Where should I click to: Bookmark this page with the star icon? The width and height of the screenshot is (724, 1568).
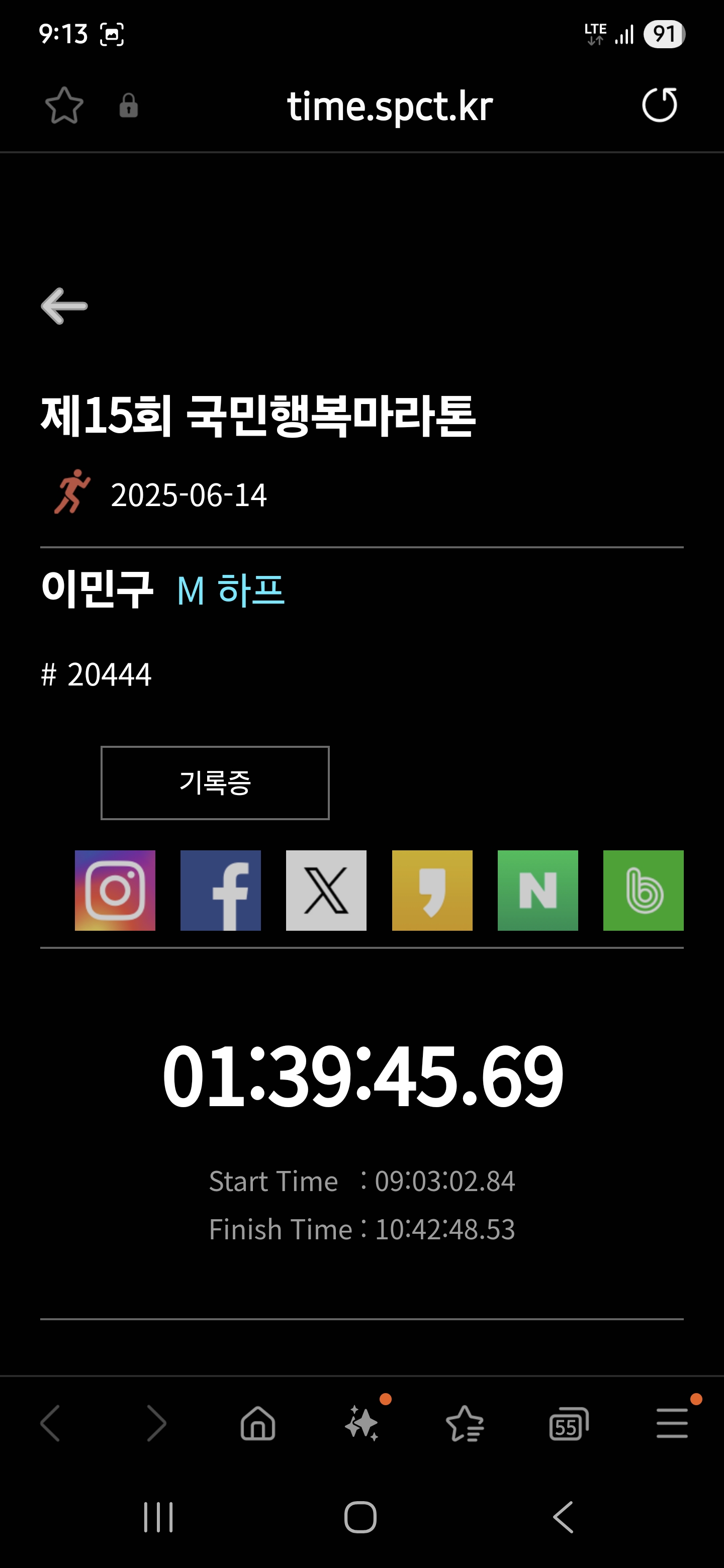64,106
